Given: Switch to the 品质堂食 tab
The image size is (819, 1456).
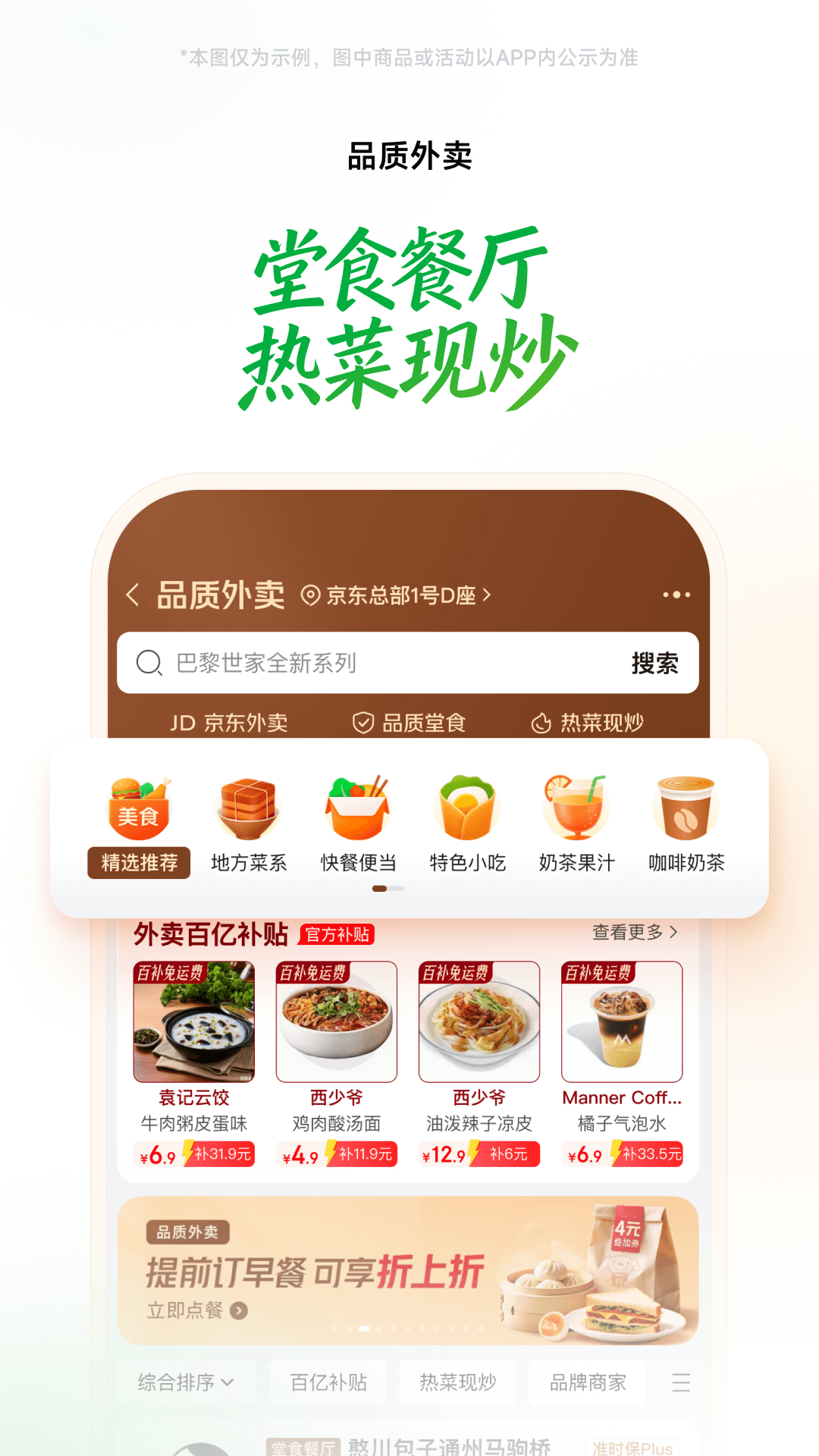Looking at the screenshot, I should click(425, 723).
